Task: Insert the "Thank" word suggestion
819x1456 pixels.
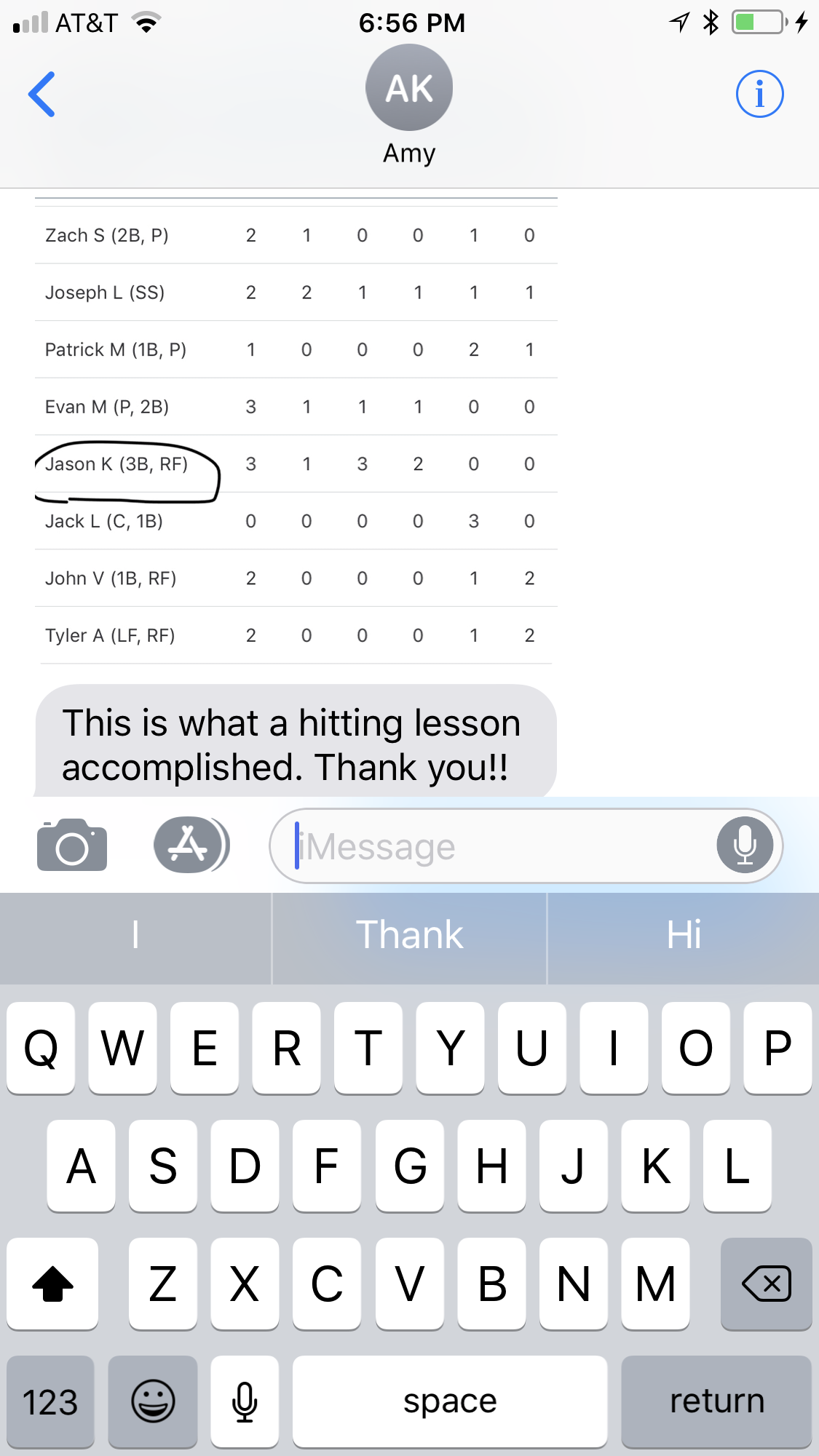Action: 409,935
